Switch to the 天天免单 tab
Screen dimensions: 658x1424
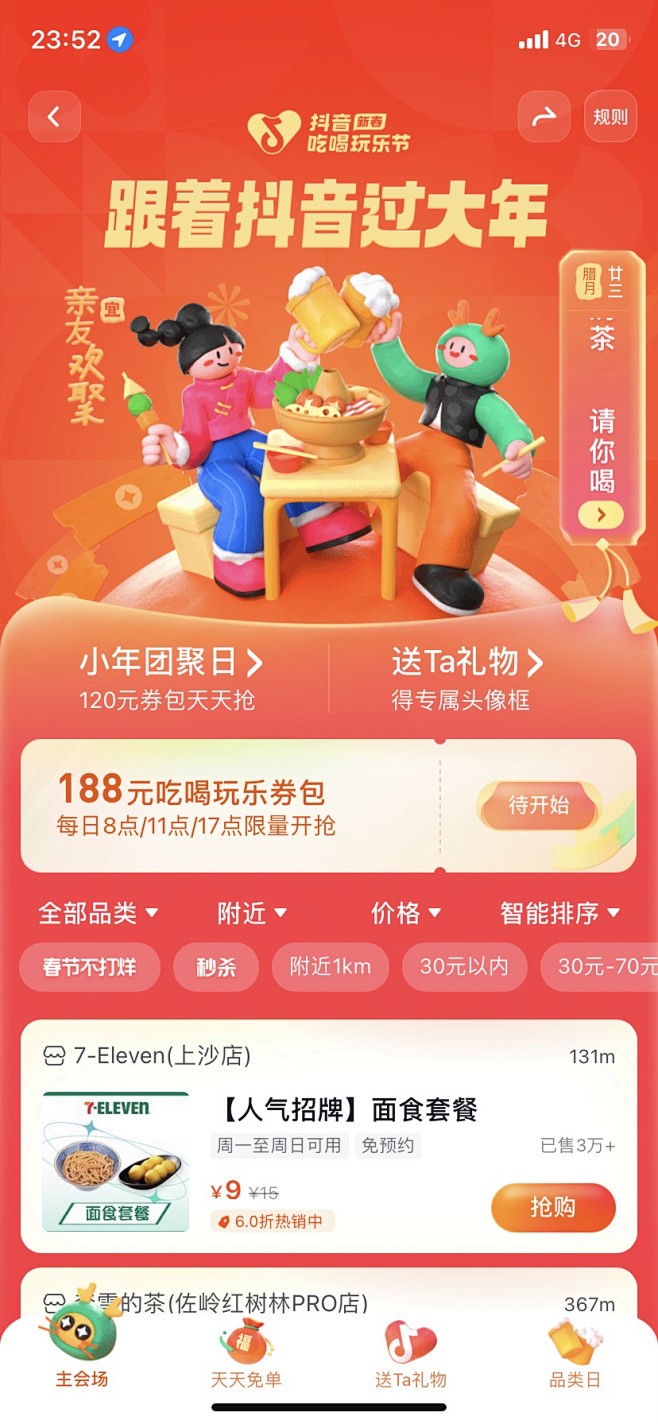[x=246, y=1355]
